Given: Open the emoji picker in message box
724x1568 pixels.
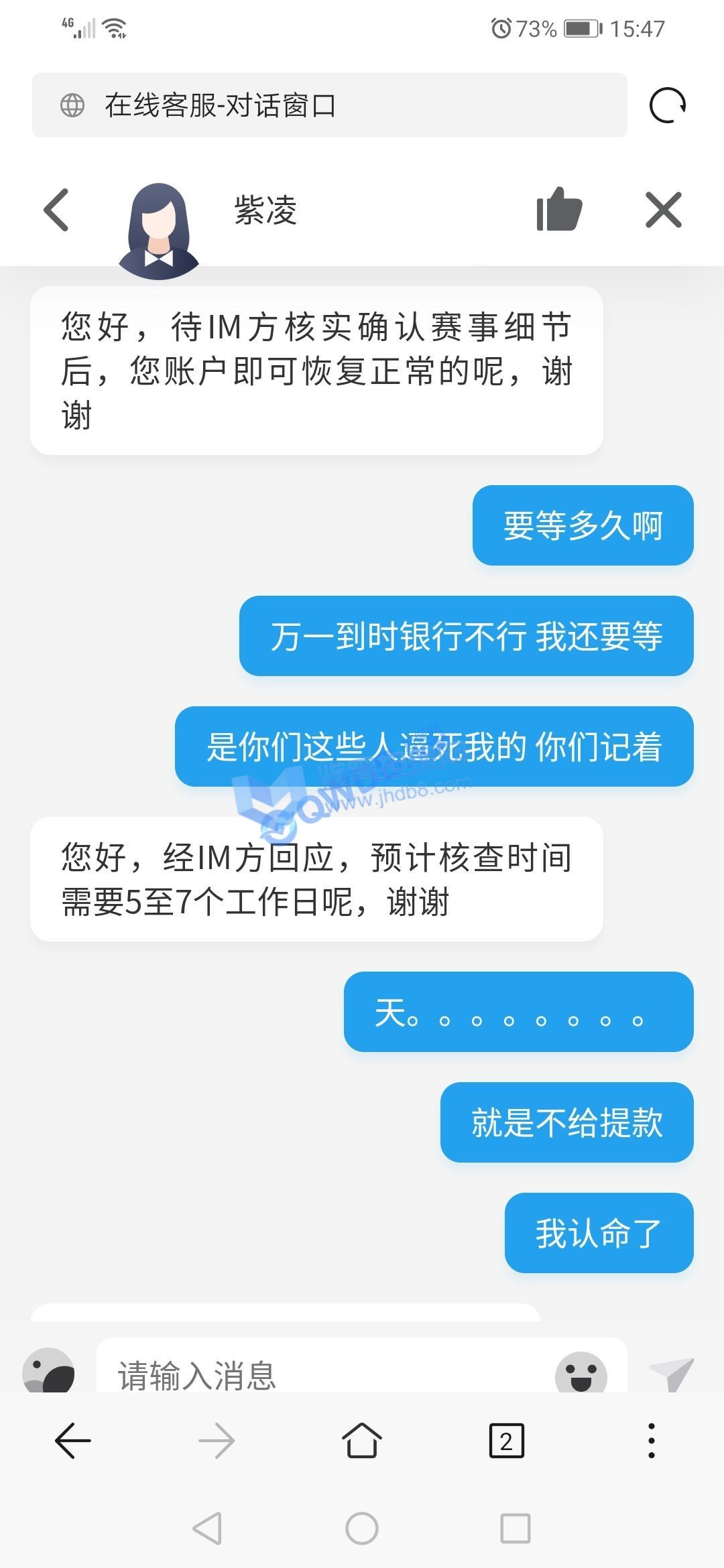Looking at the screenshot, I should (x=581, y=1374).
